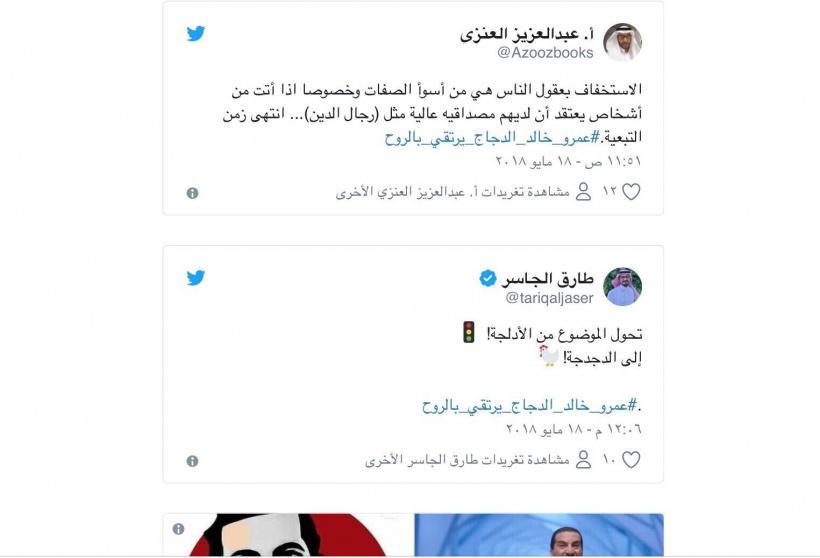
Task: Open @Azoozbooks handle link
Action: point(544,52)
